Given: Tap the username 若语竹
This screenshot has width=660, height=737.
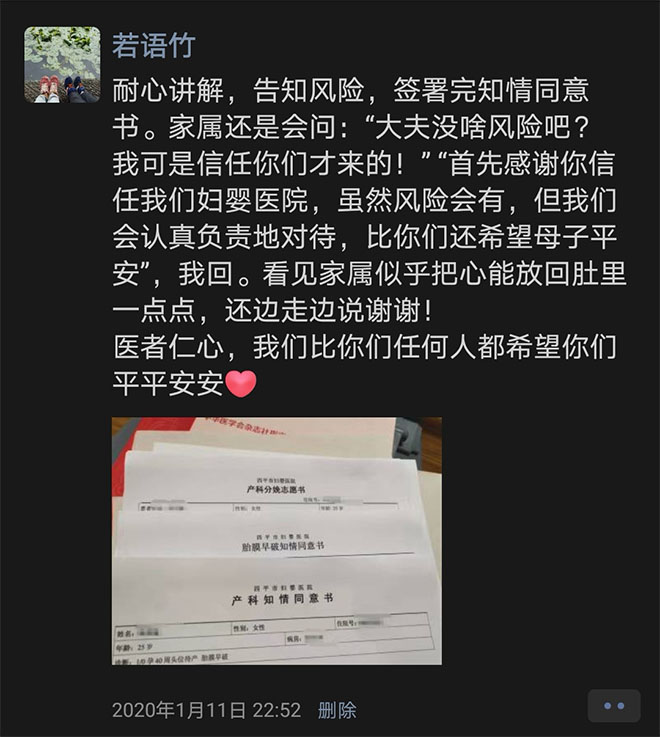Looking at the screenshot, I should [x=152, y=45].
